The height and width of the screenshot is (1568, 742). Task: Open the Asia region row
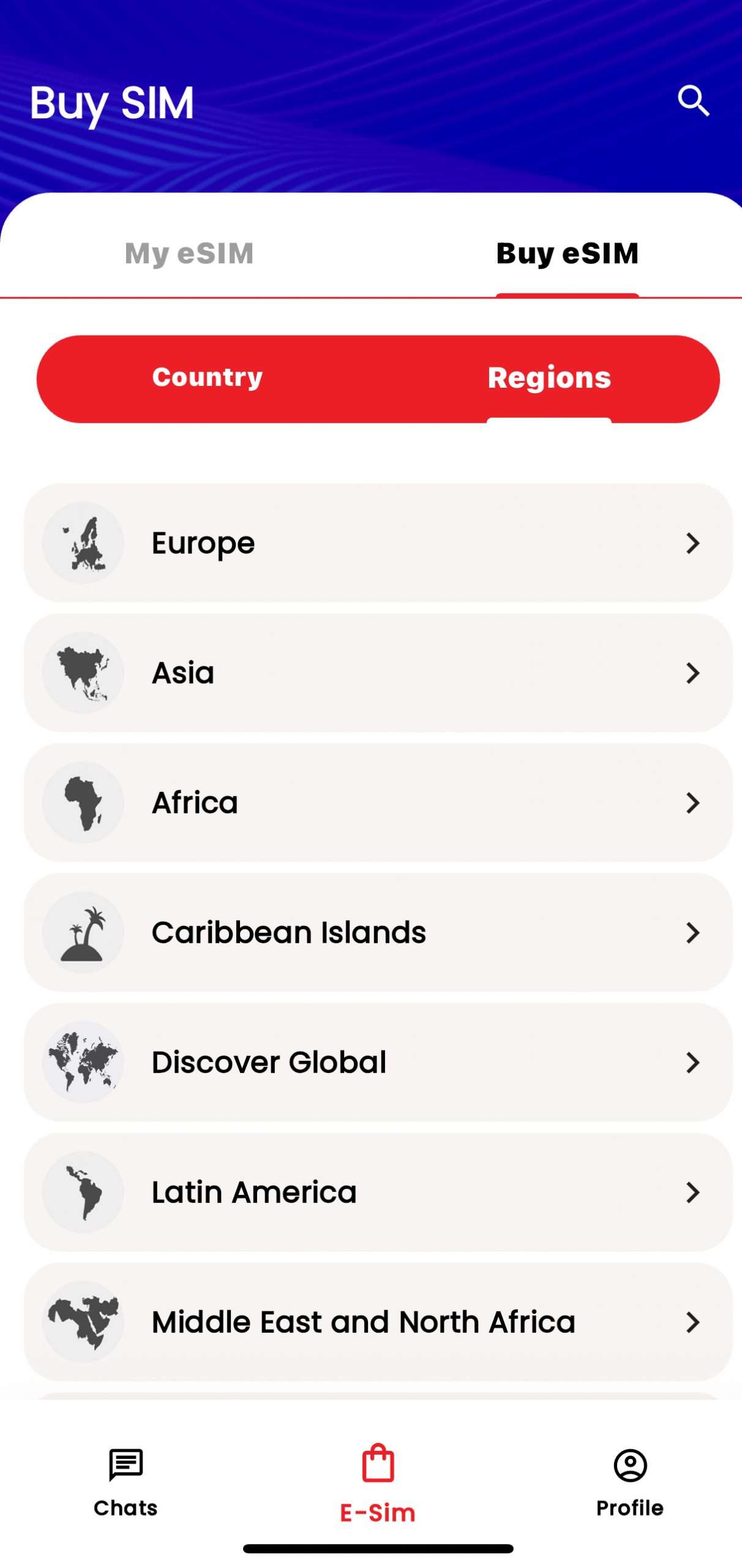coord(378,673)
